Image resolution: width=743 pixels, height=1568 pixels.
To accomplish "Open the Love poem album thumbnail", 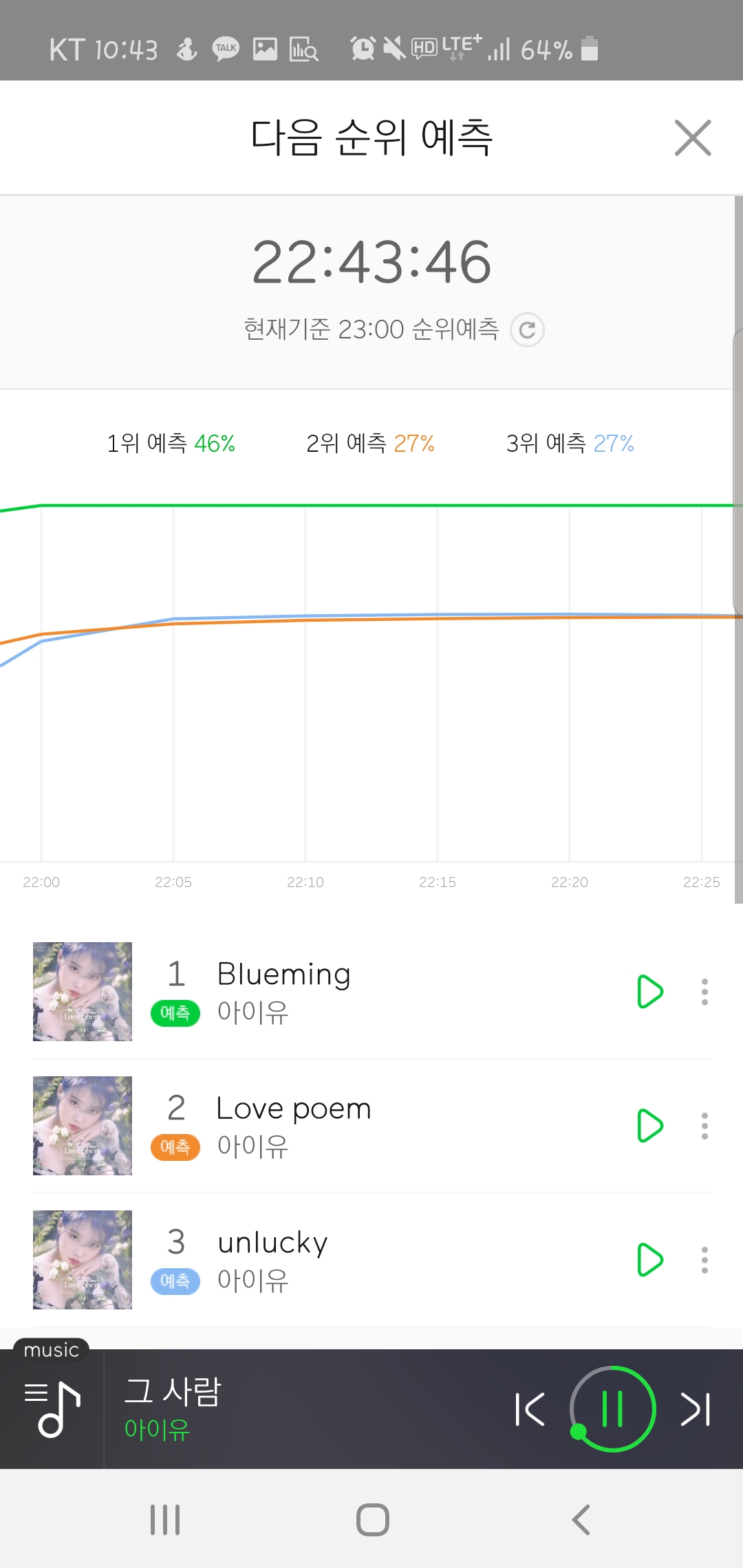I will pyautogui.click(x=82, y=1125).
